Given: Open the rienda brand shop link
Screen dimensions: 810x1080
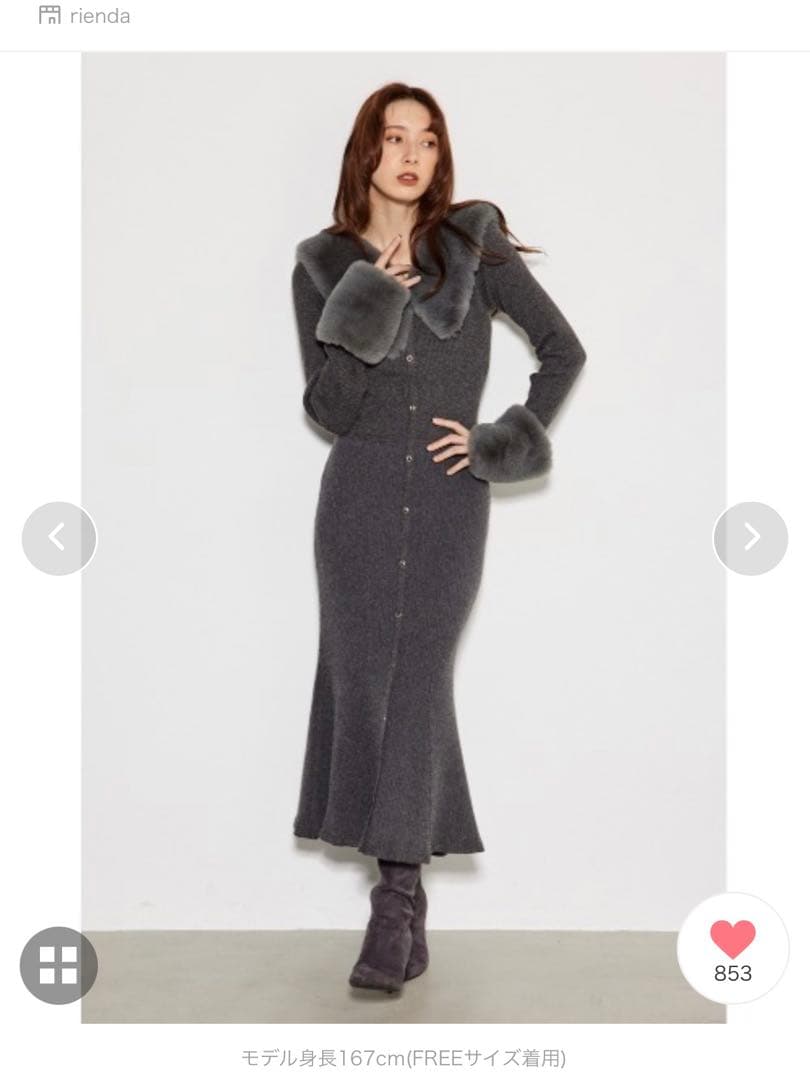Looking at the screenshot, I should coord(84,17).
